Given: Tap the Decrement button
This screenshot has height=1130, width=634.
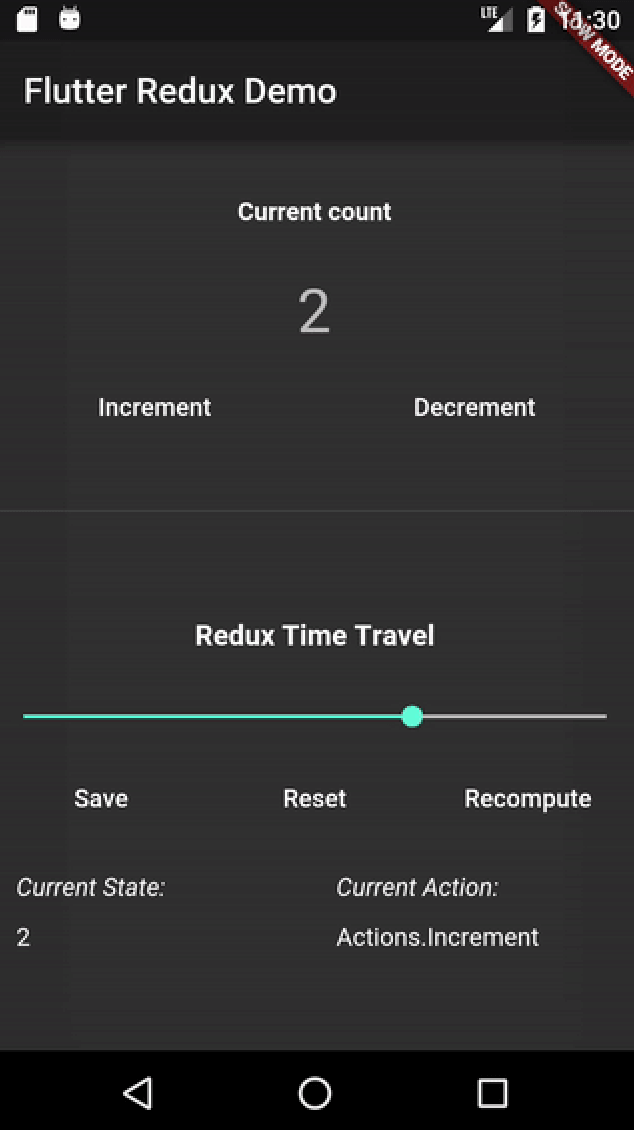Looking at the screenshot, I should click(474, 407).
